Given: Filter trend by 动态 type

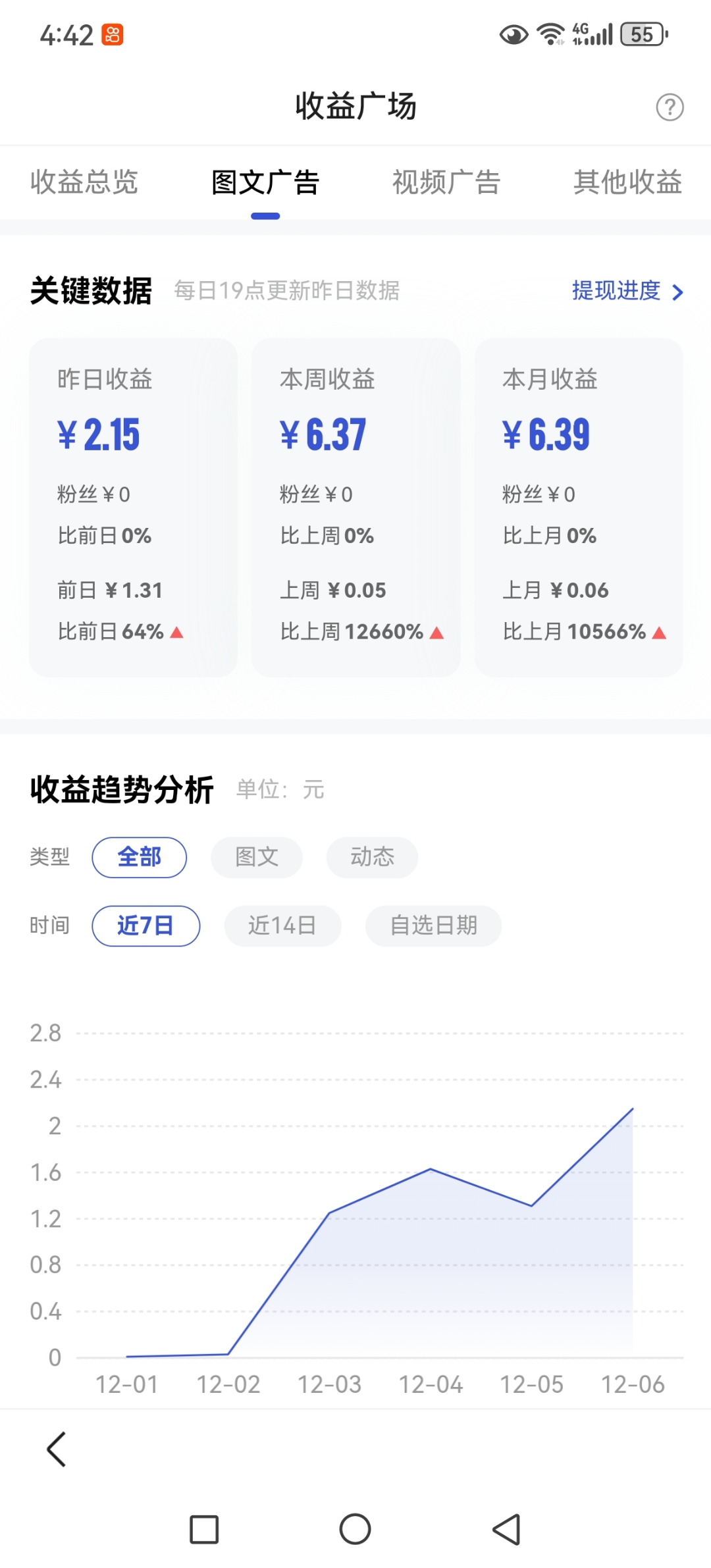Looking at the screenshot, I should [372, 857].
